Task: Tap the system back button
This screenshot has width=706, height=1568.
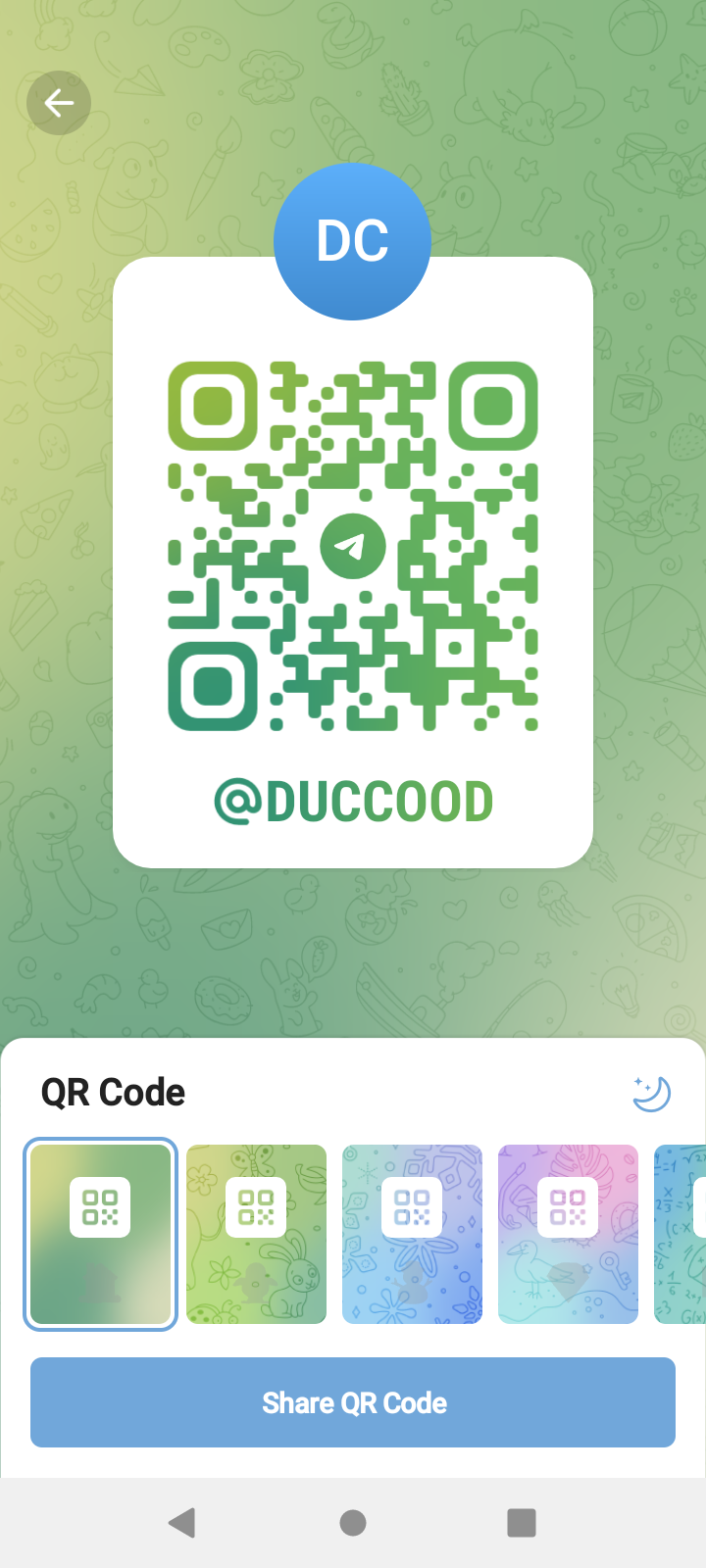Action: tap(182, 1522)
